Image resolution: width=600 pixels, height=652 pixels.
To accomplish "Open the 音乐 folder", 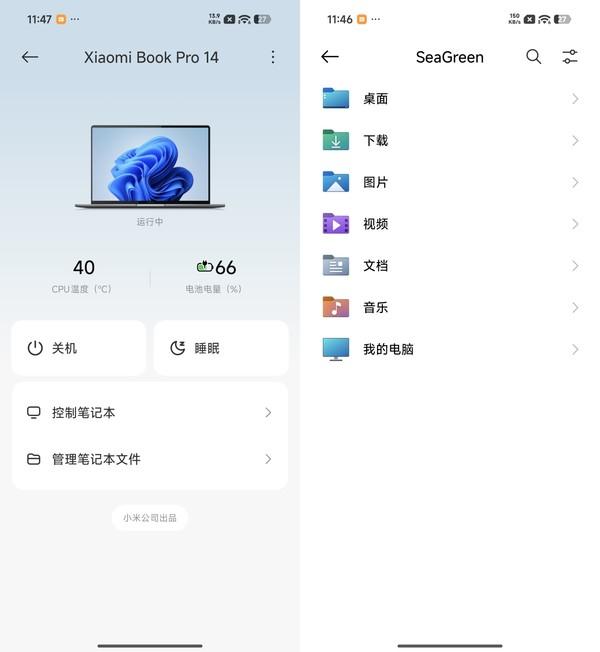I will coord(450,307).
